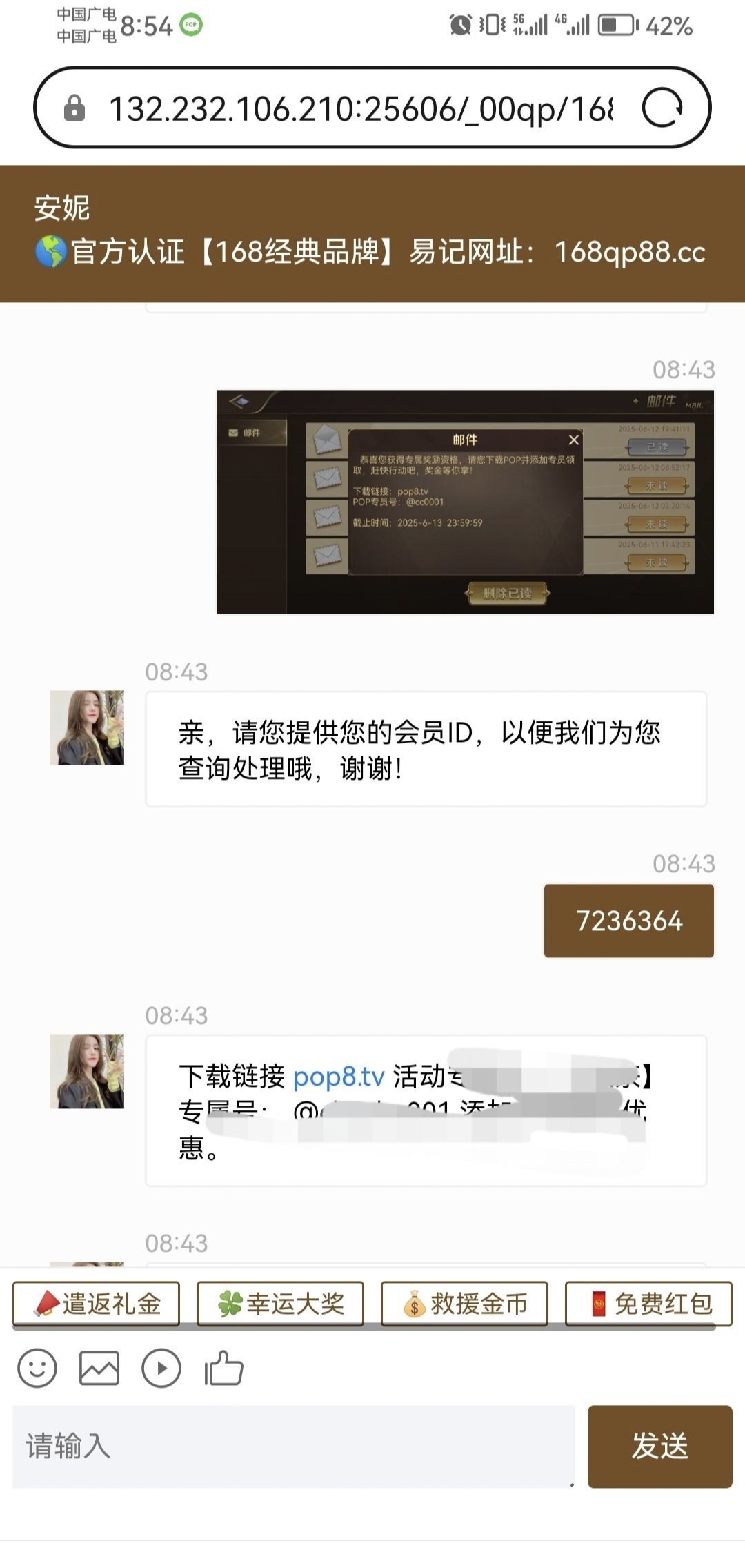
Task: Tap the browser address bar URL
Action: [359, 108]
